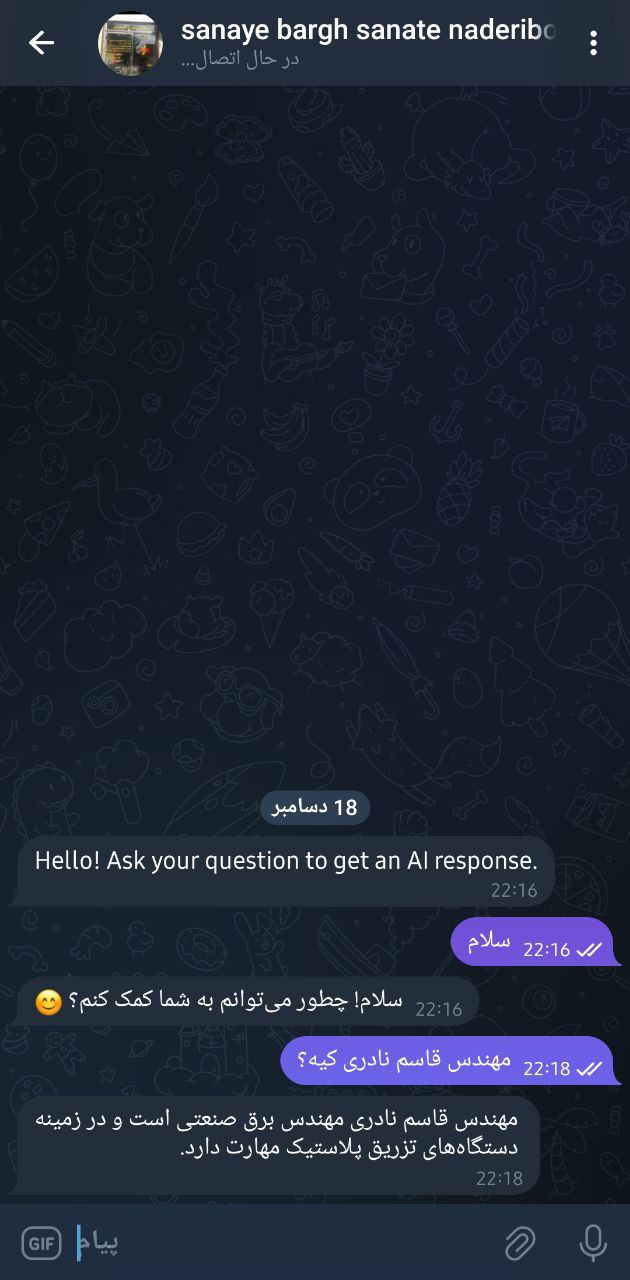Open sanaye bargh sanate naderibo profile
Viewport: 630px width, 1280px height.
[366, 32]
